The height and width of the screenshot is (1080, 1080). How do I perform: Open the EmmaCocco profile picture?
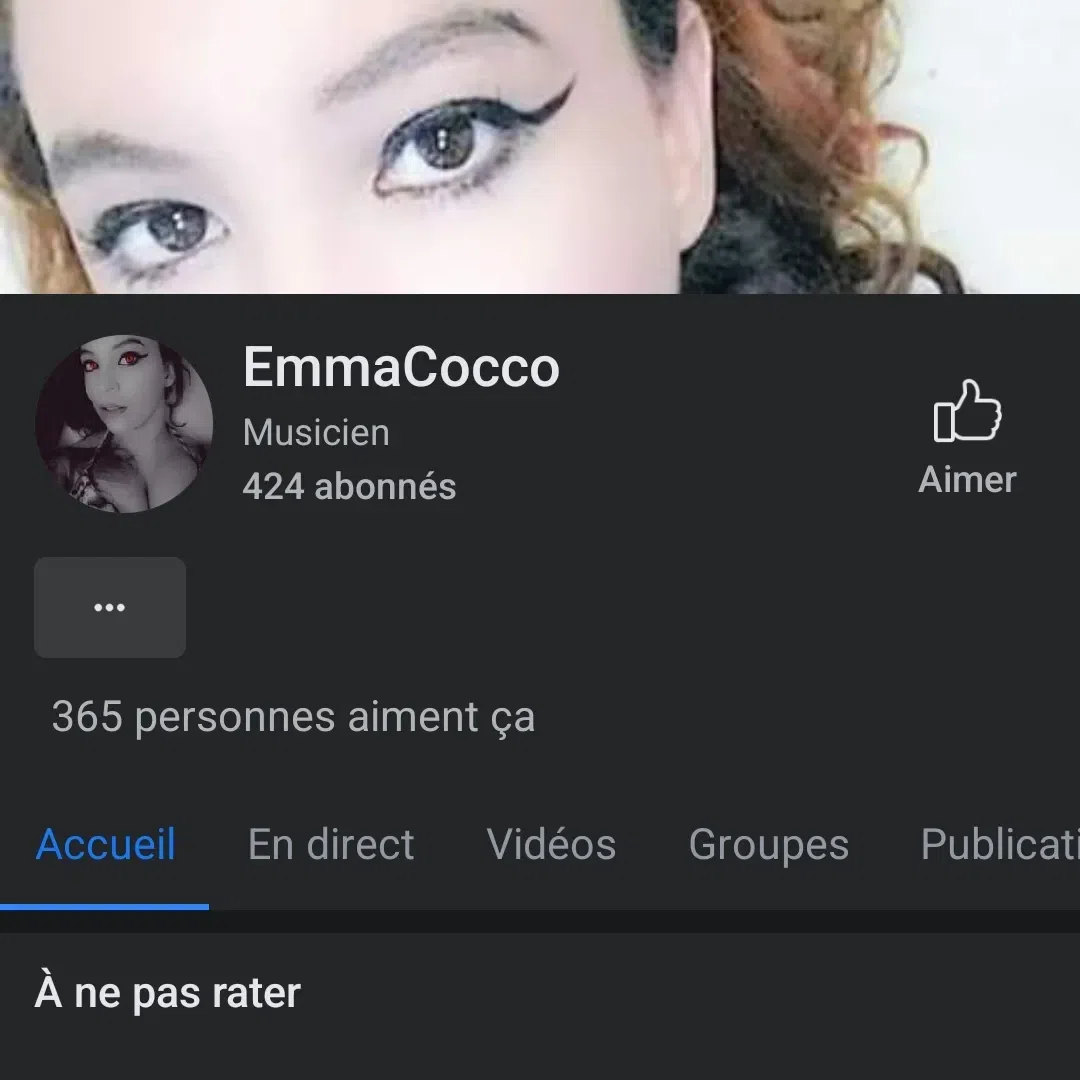(124, 424)
